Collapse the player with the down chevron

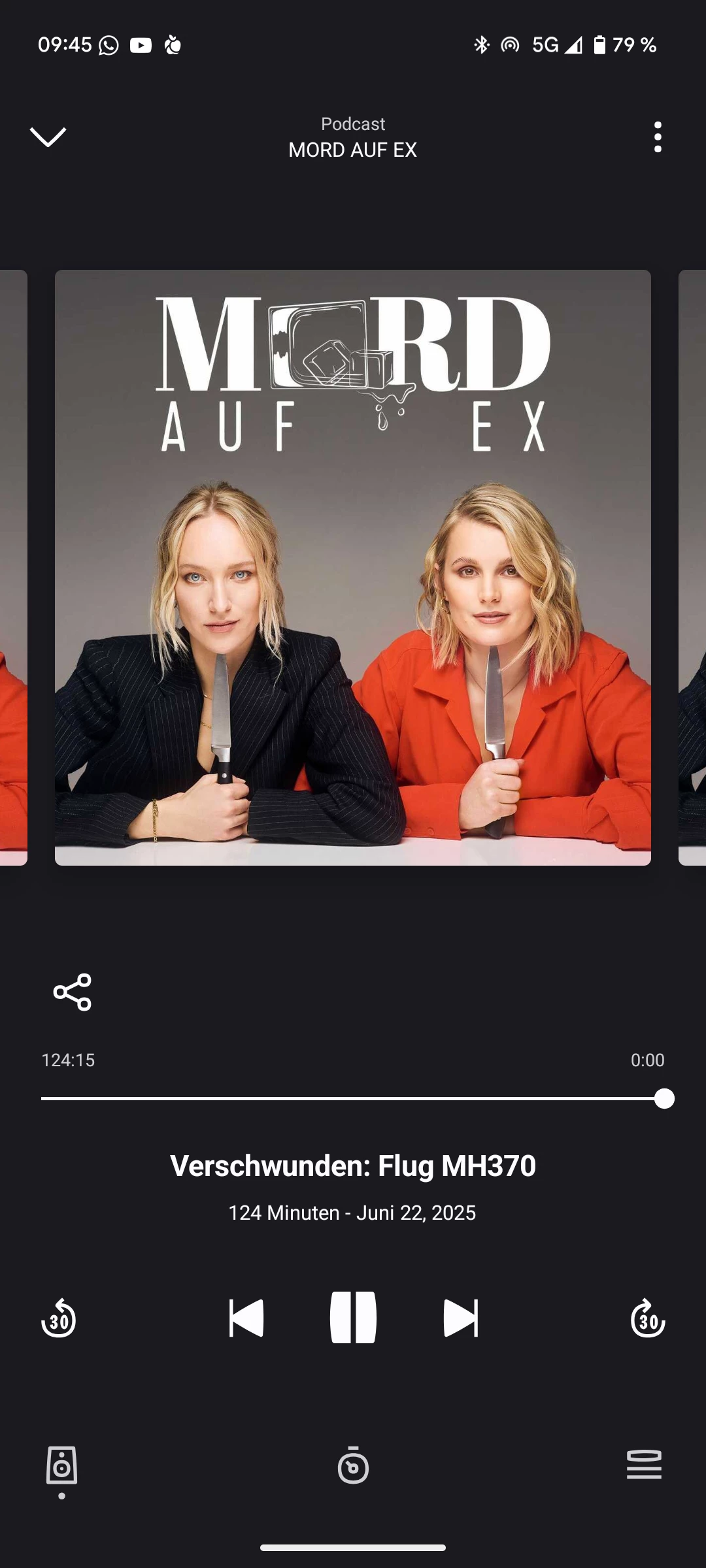tap(48, 137)
